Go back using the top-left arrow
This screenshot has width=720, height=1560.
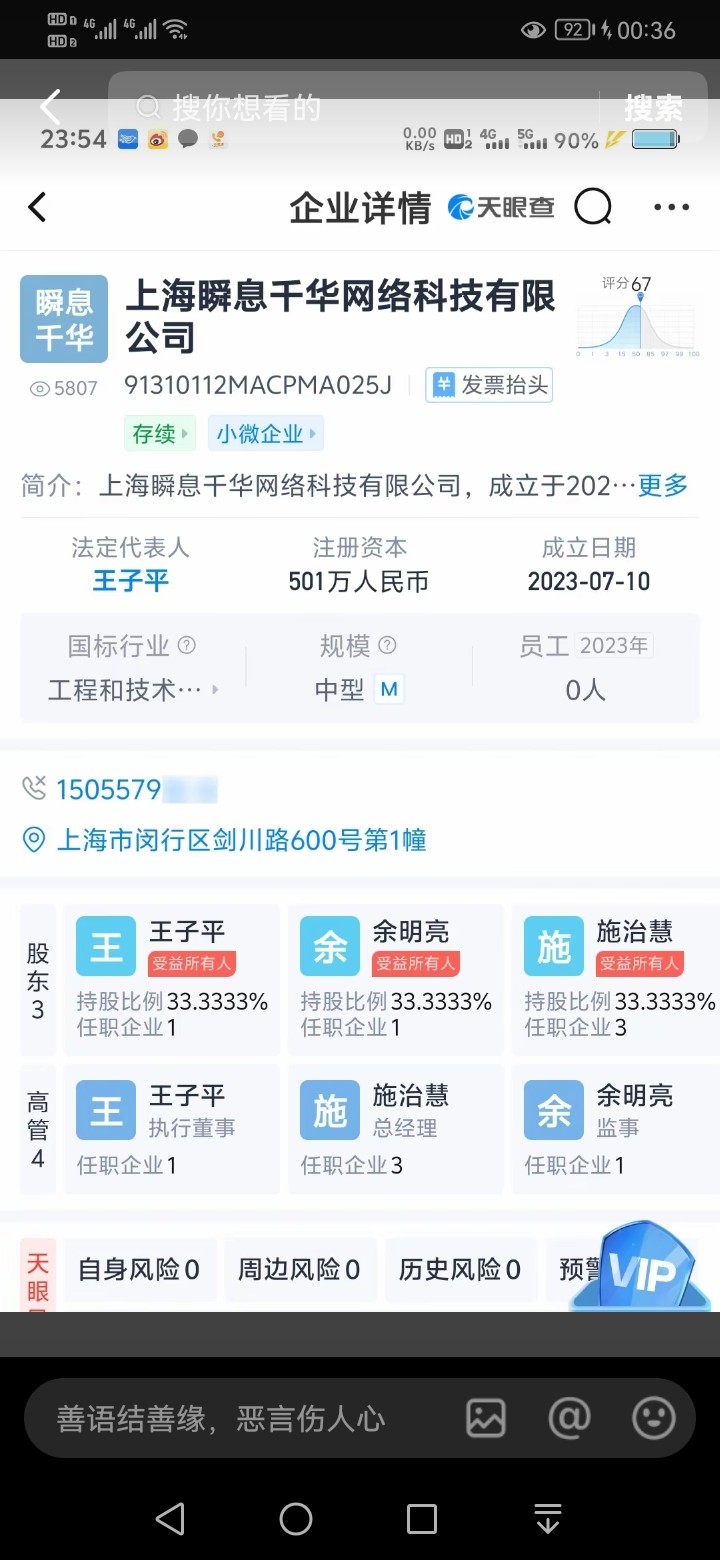50,107
